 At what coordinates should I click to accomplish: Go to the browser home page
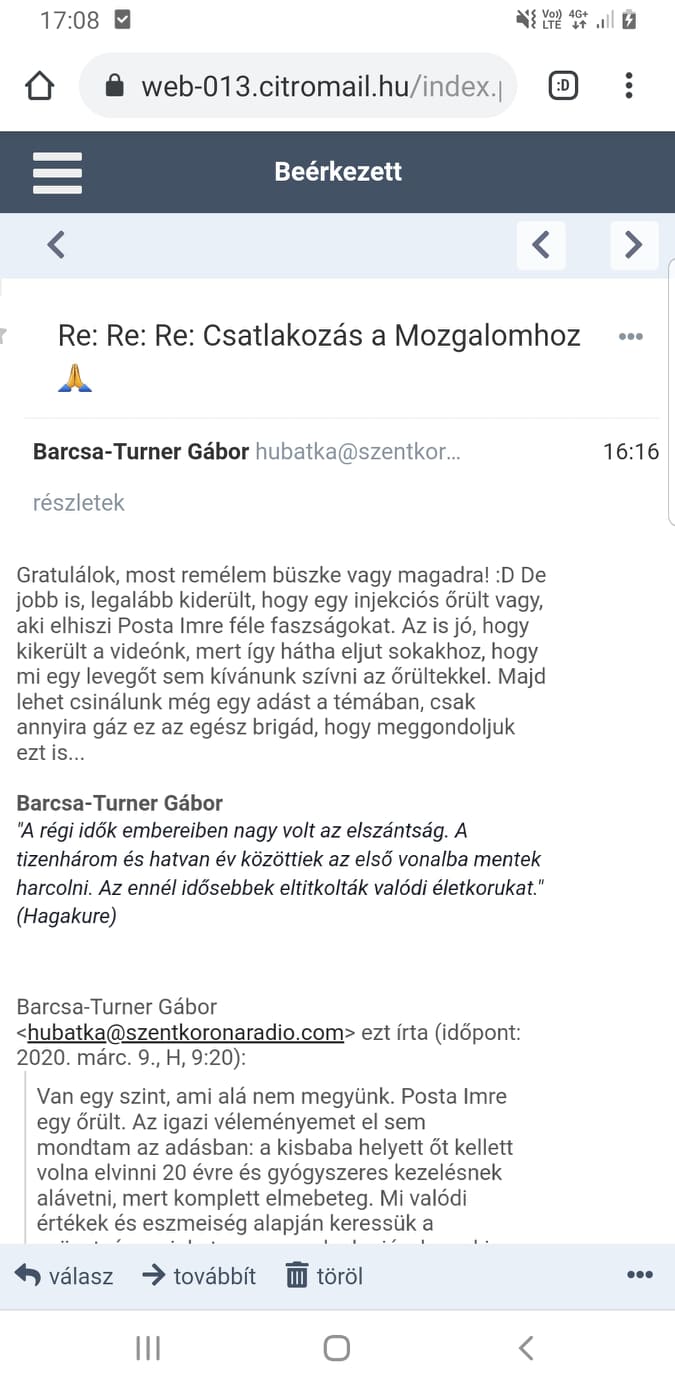[x=39, y=86]
